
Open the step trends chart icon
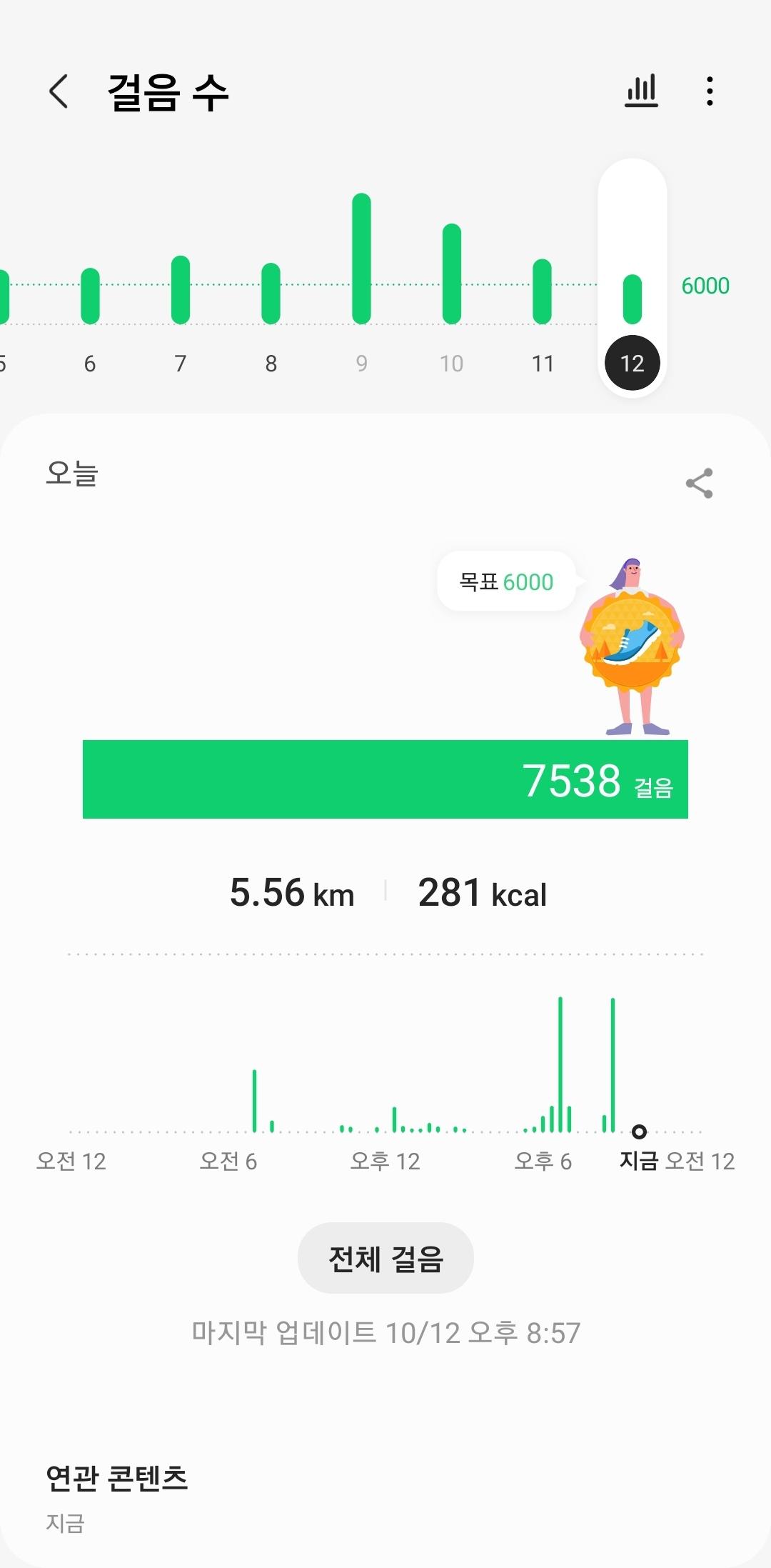click(x=641, y=91)
